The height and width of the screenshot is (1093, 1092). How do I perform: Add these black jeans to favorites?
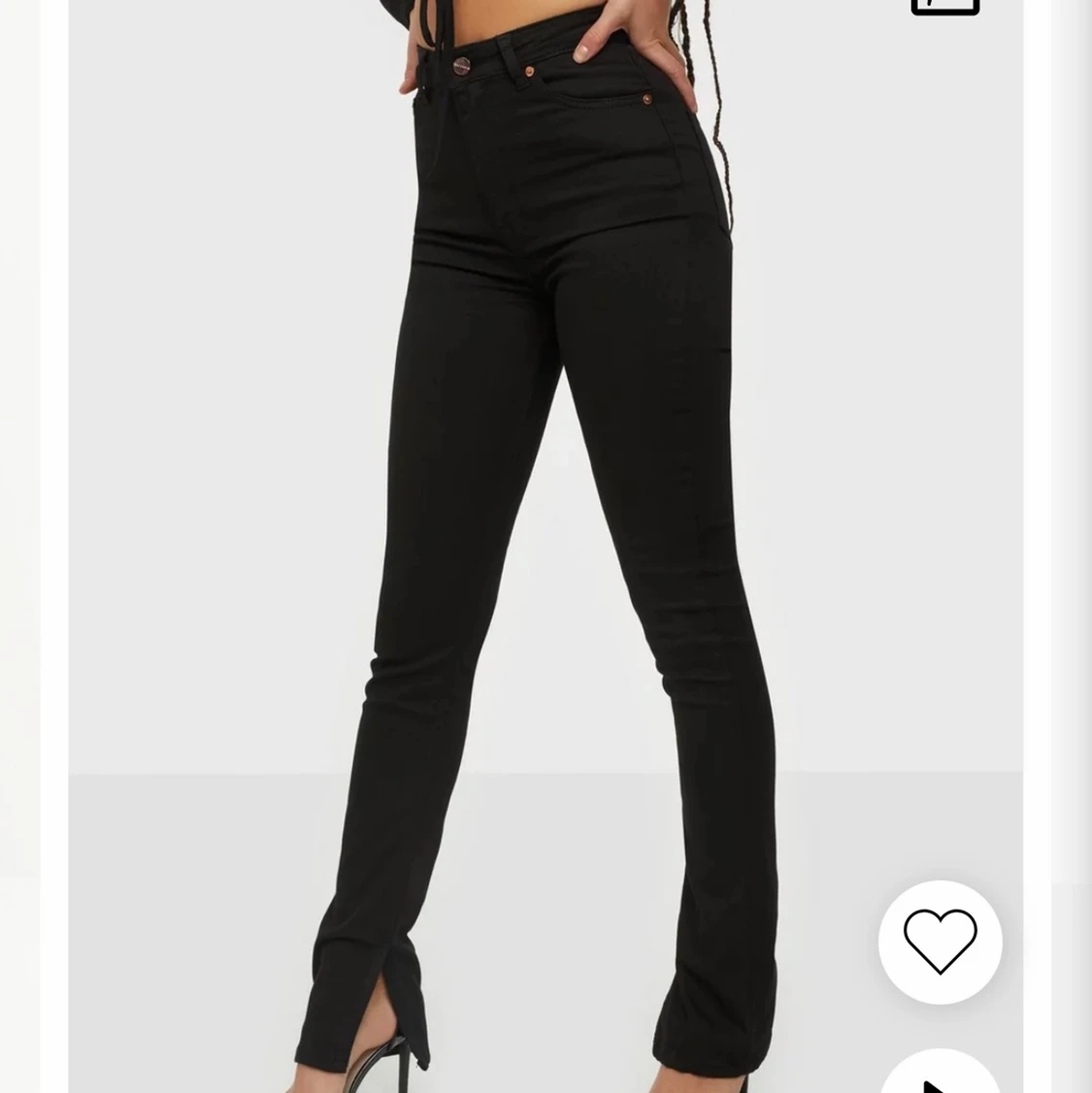tap(940, 941)
